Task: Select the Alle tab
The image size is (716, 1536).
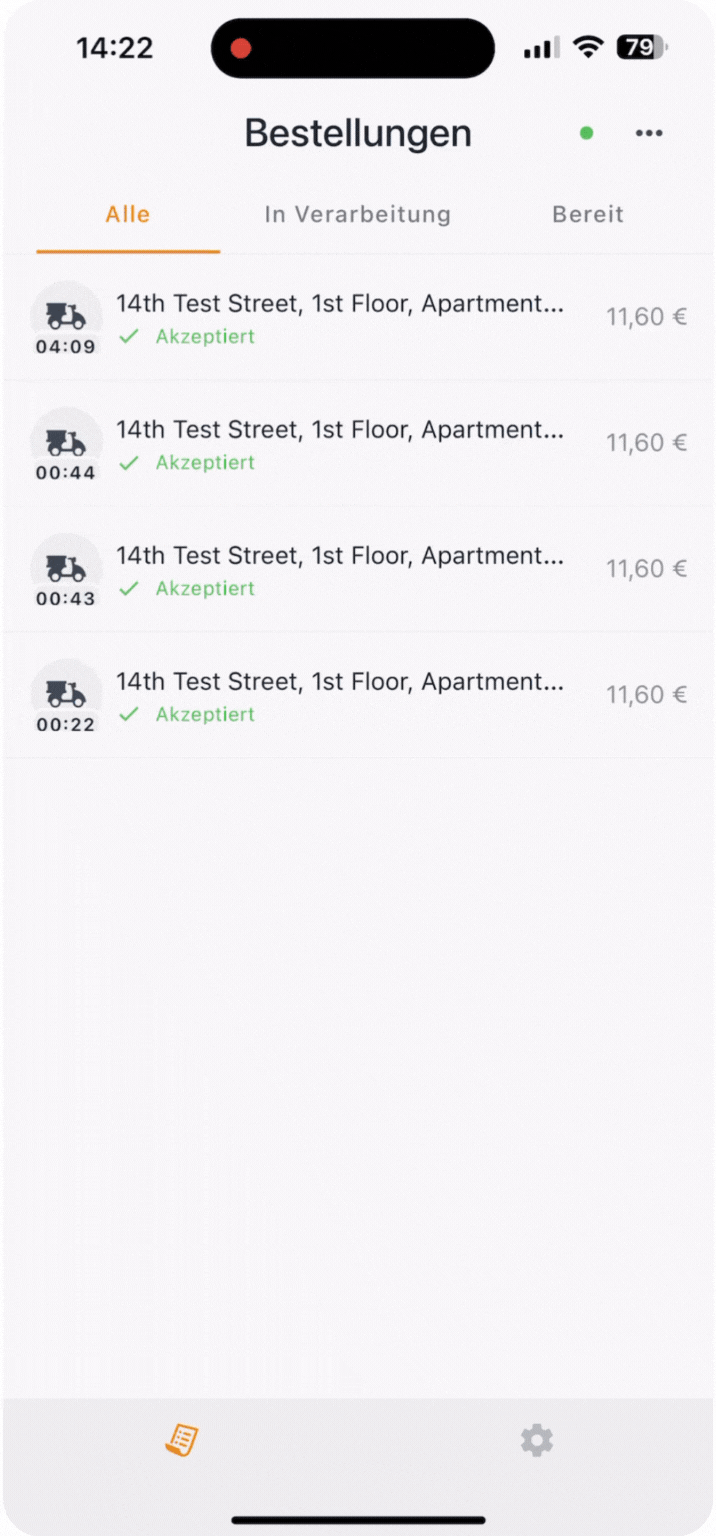Action: tap(128, 214)
